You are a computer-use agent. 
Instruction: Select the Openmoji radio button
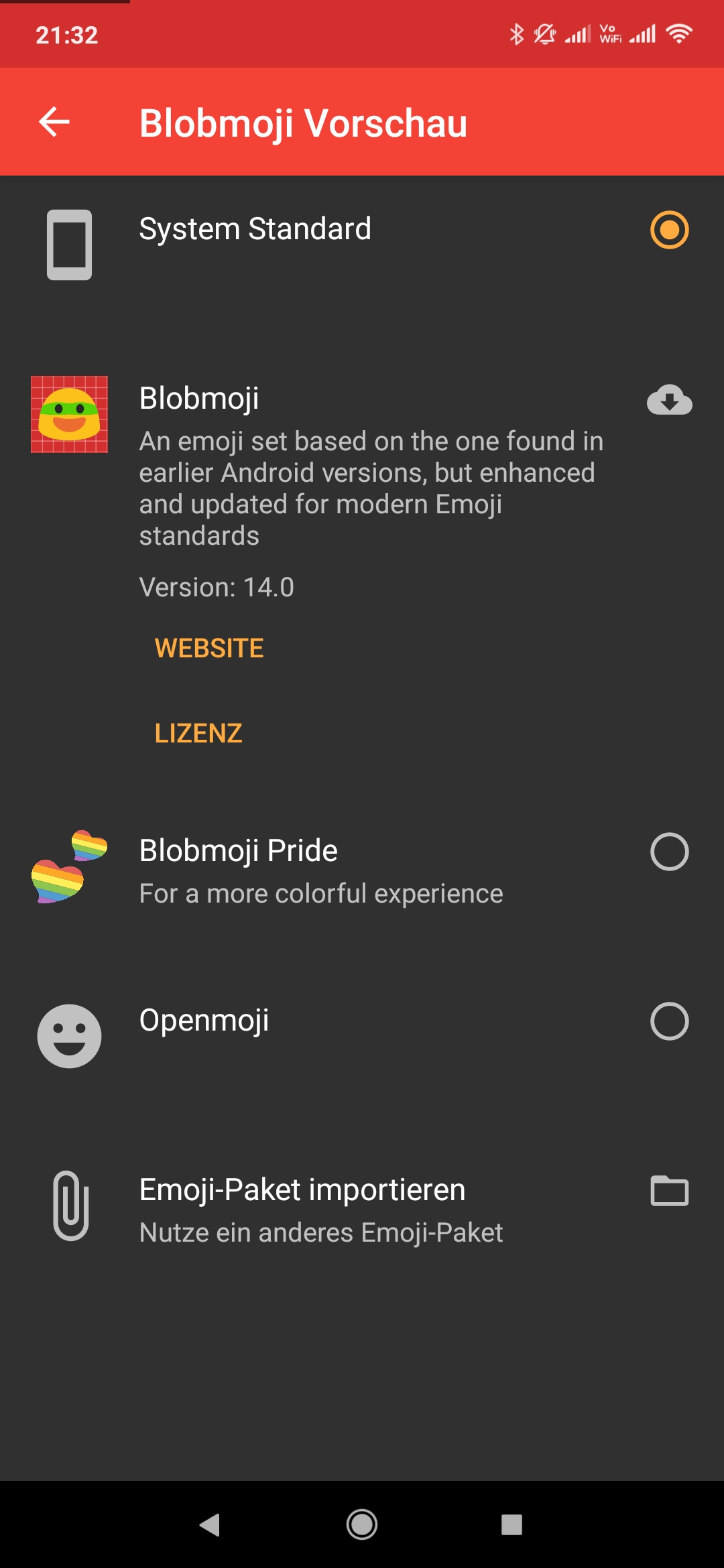click(669, 1021)
